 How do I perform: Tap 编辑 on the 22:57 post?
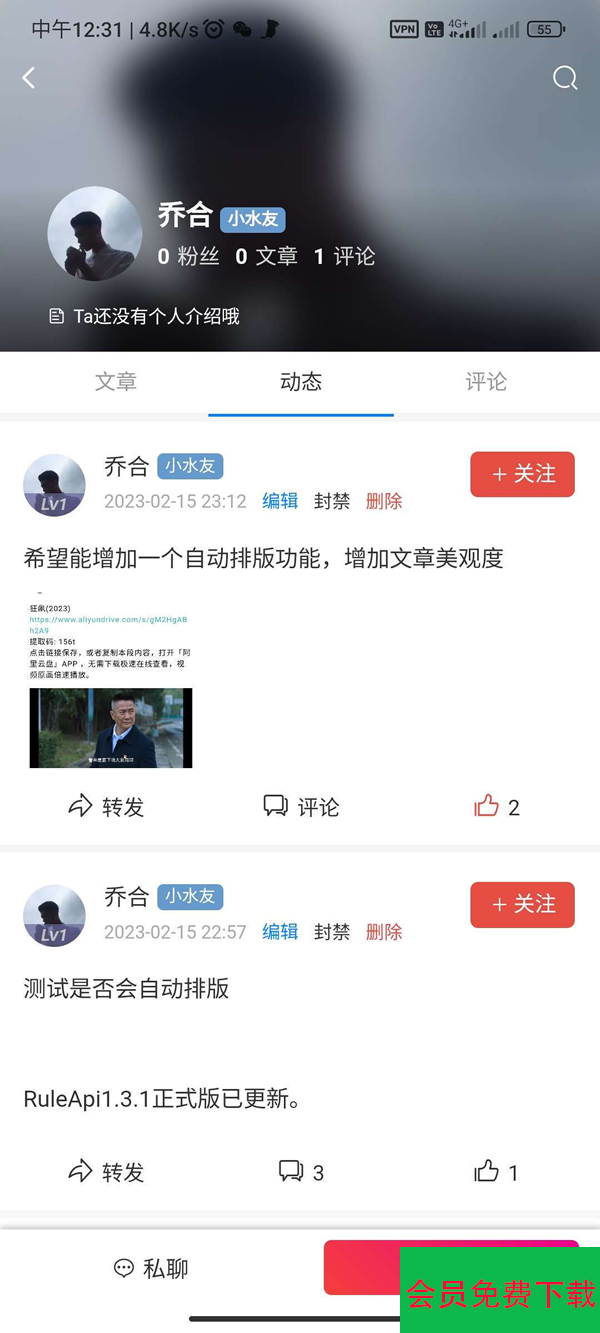click(280, 932)
